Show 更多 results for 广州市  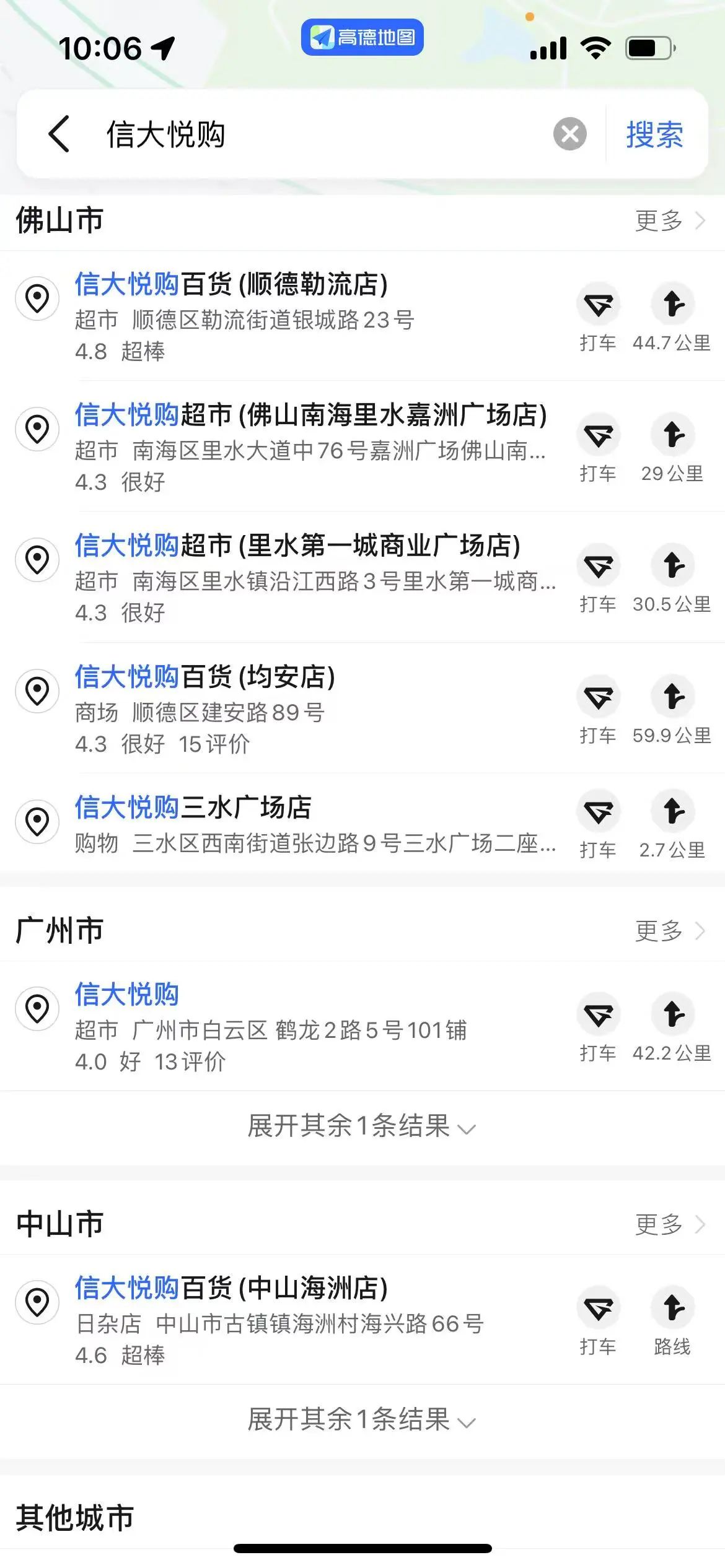pos(669,931)
